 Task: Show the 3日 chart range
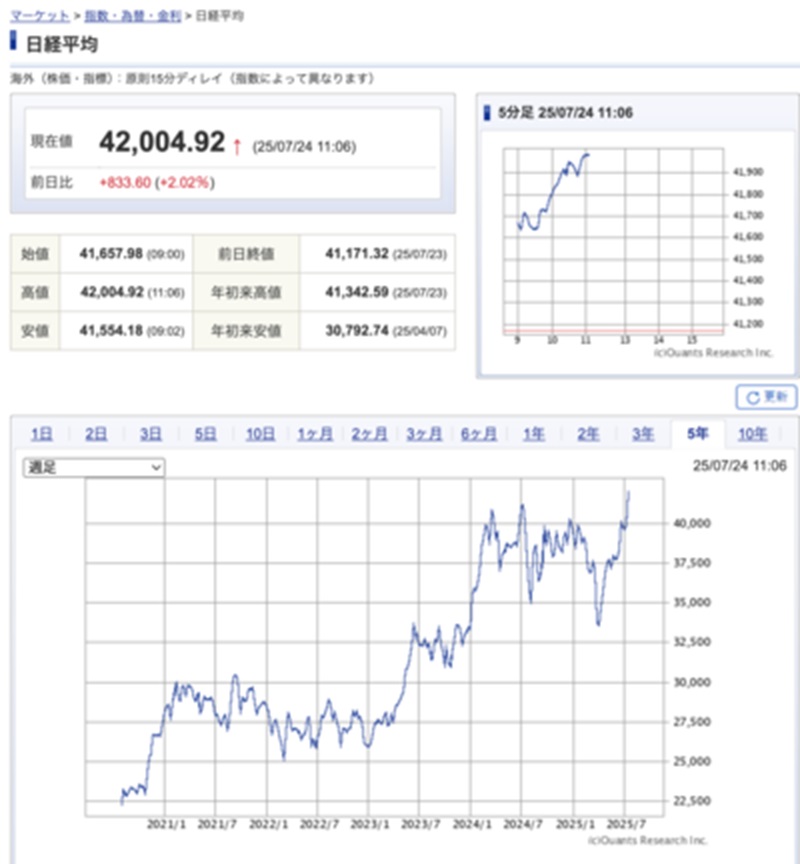pyautogui.click(x=151, y=434)
